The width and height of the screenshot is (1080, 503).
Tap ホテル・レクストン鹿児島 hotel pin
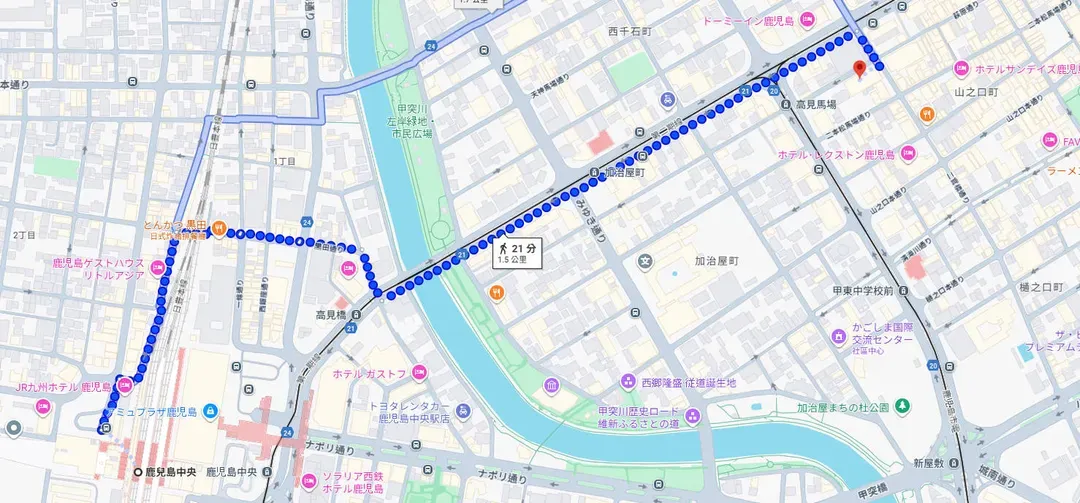click(x=908, y=154)
